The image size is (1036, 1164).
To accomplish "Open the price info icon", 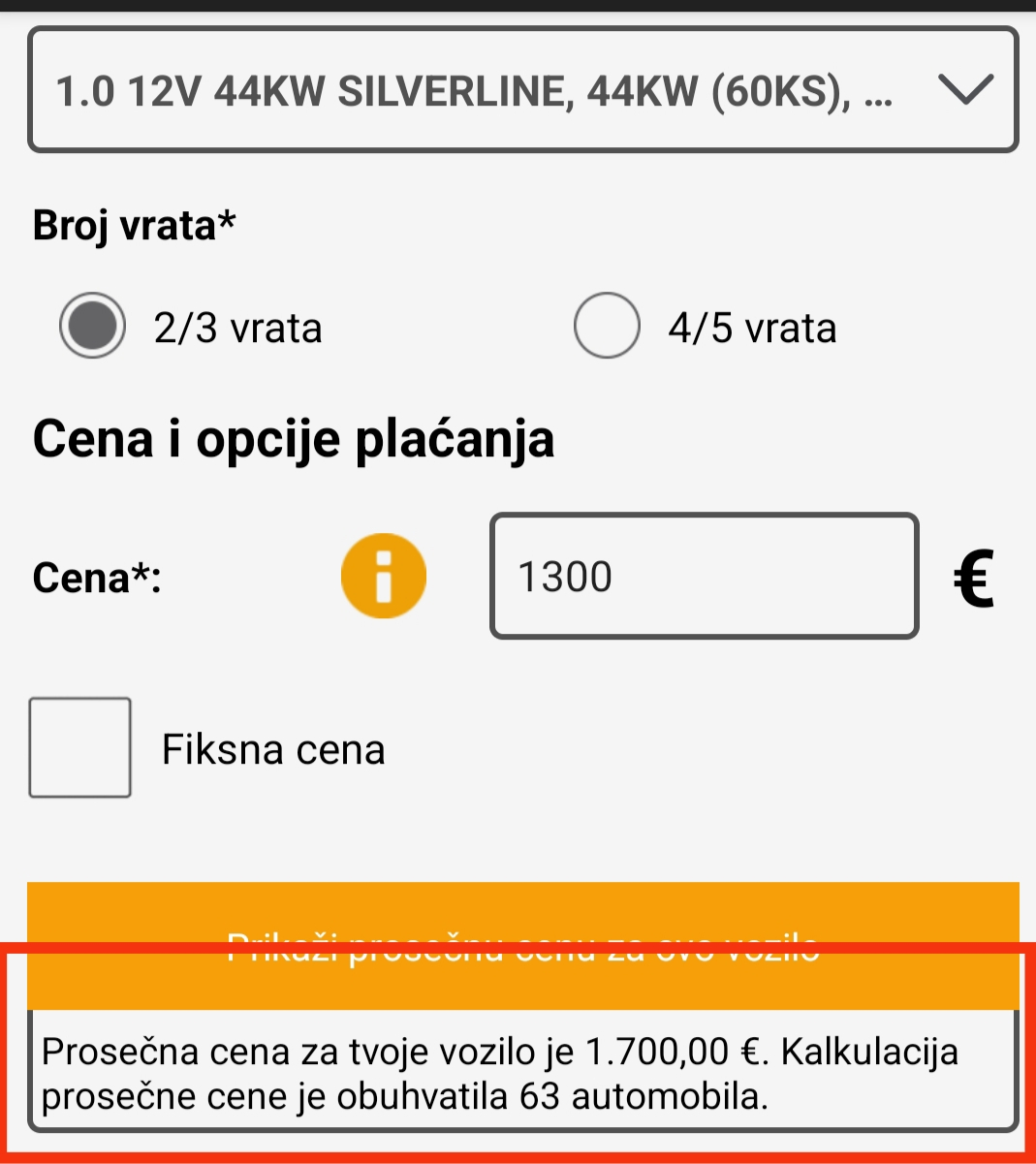I will click(384, 576).
